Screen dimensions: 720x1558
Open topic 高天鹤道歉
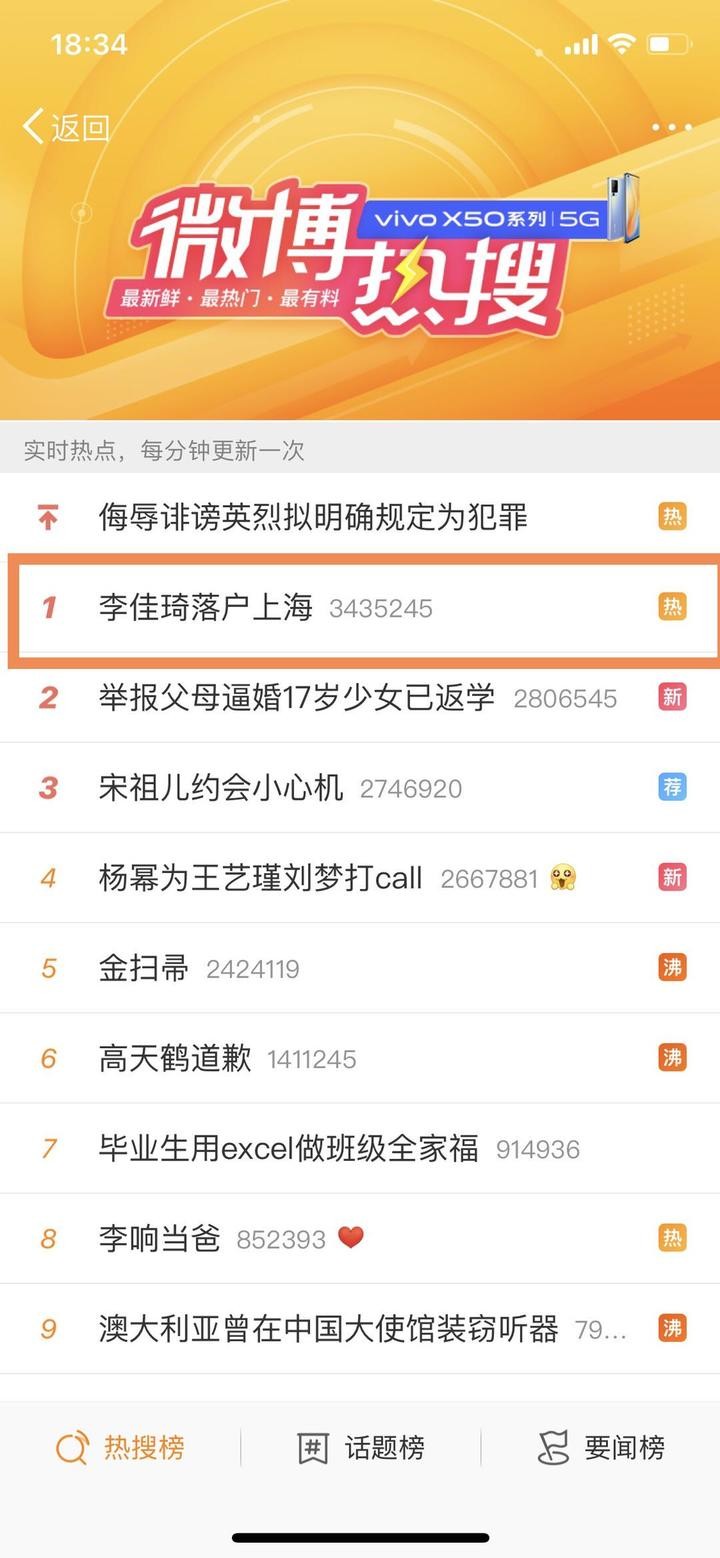(x=175, y=1058)
